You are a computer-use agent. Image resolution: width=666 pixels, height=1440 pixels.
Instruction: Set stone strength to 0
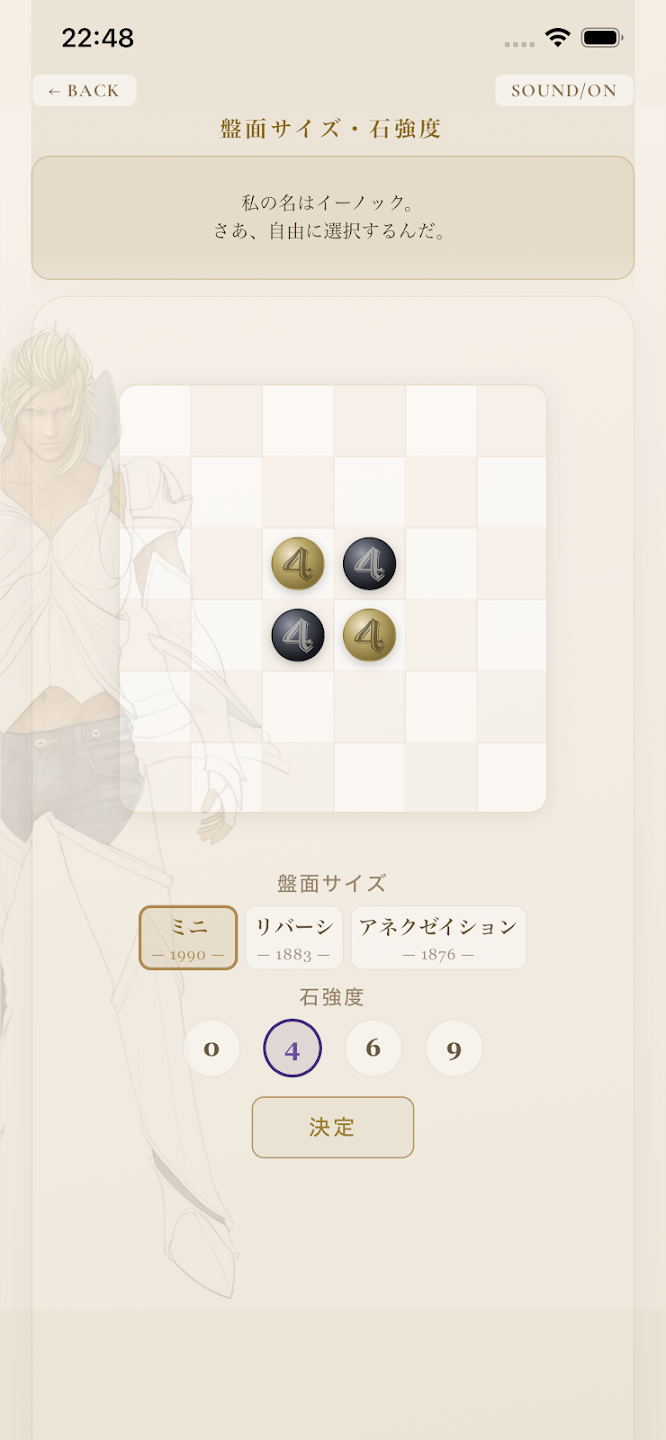coord(212,1049)
